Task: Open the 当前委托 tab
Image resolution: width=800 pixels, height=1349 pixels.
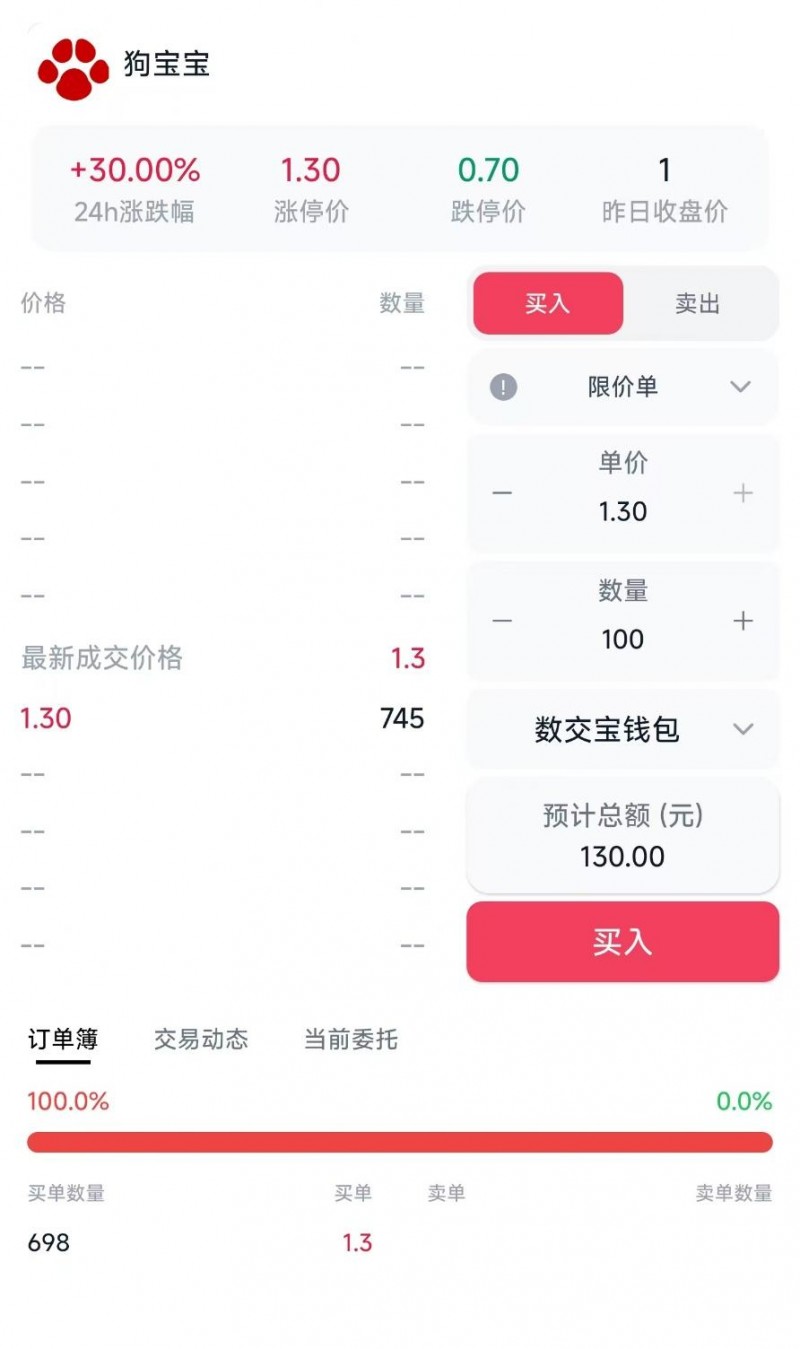Action: click(351, 1039)
